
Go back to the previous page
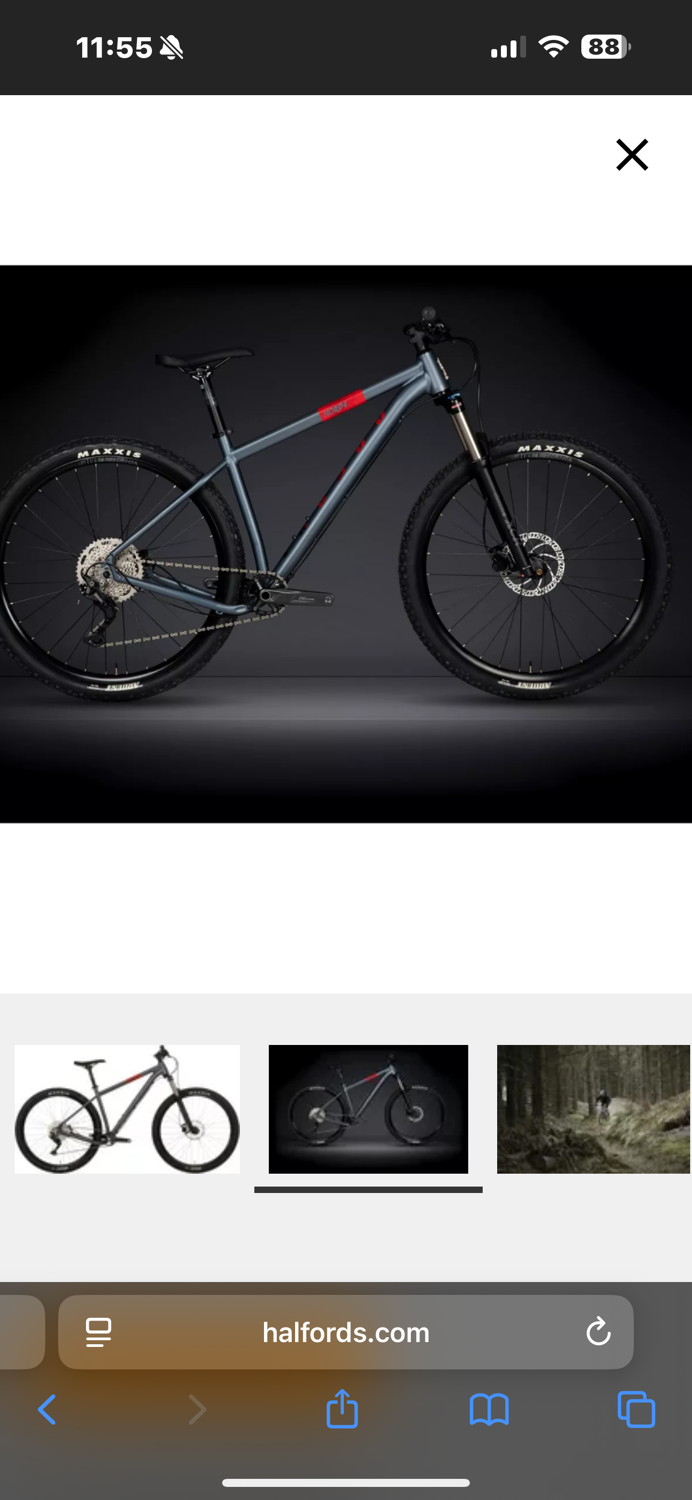click(46, 1410)
